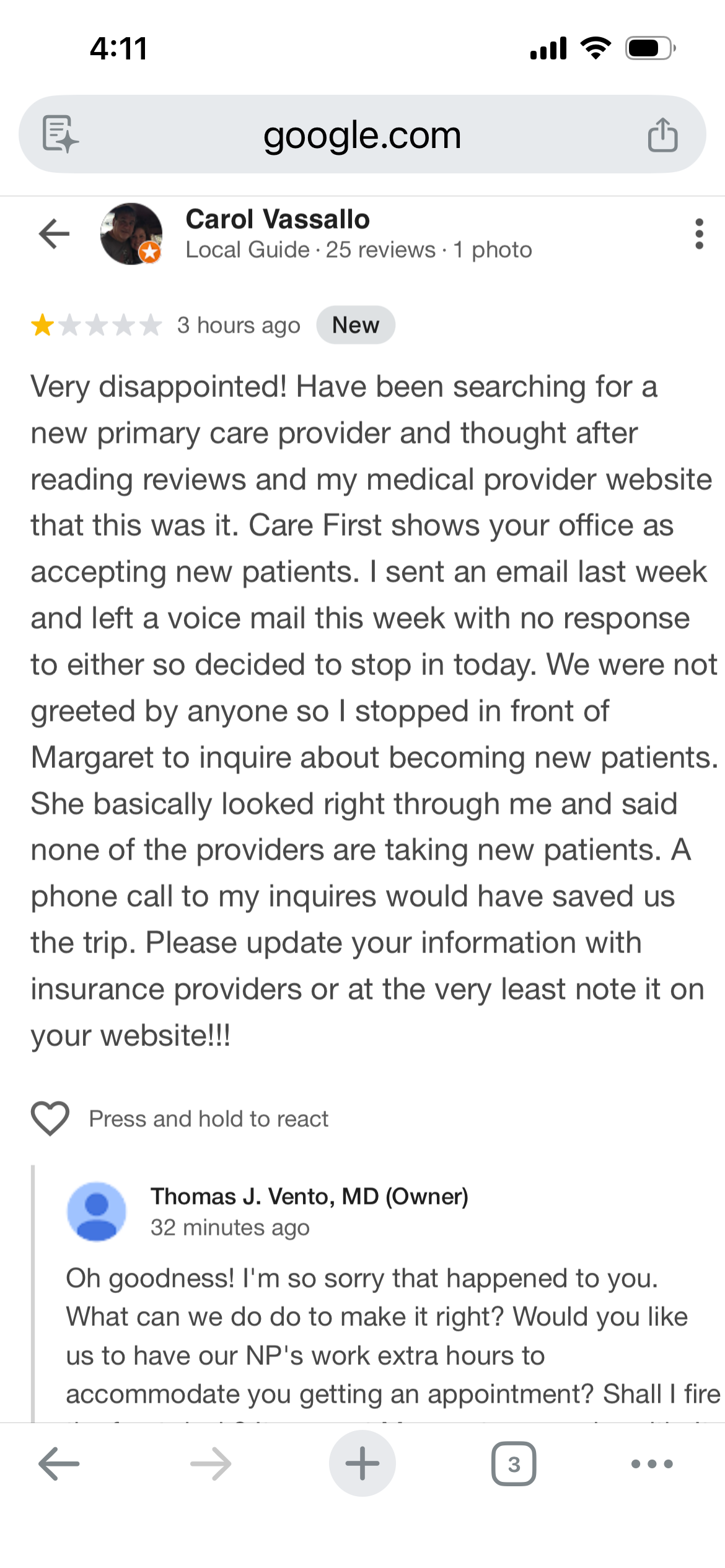
Task: Open the browser's more options menu
Action: (x=652, y=1464)
